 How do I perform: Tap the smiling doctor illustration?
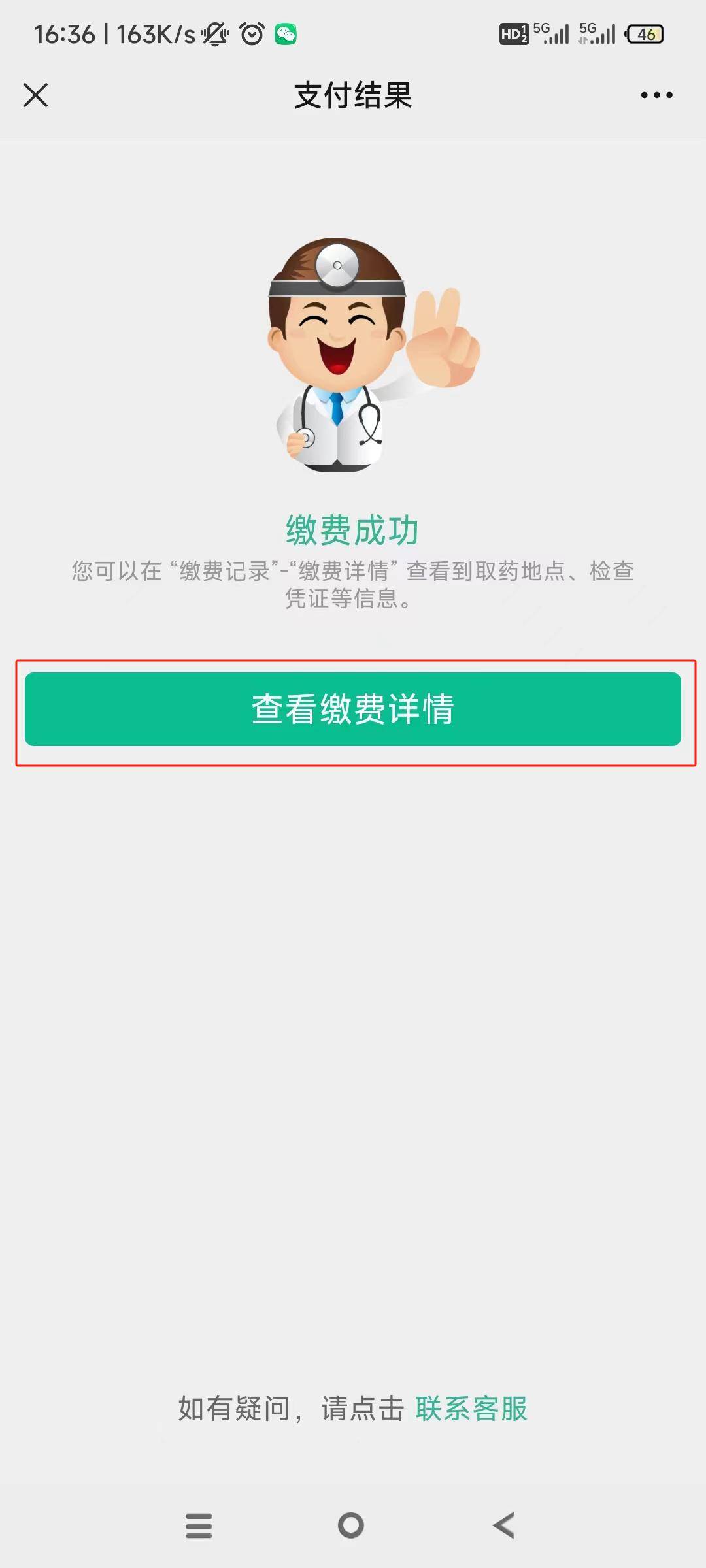tap(353, 359)
